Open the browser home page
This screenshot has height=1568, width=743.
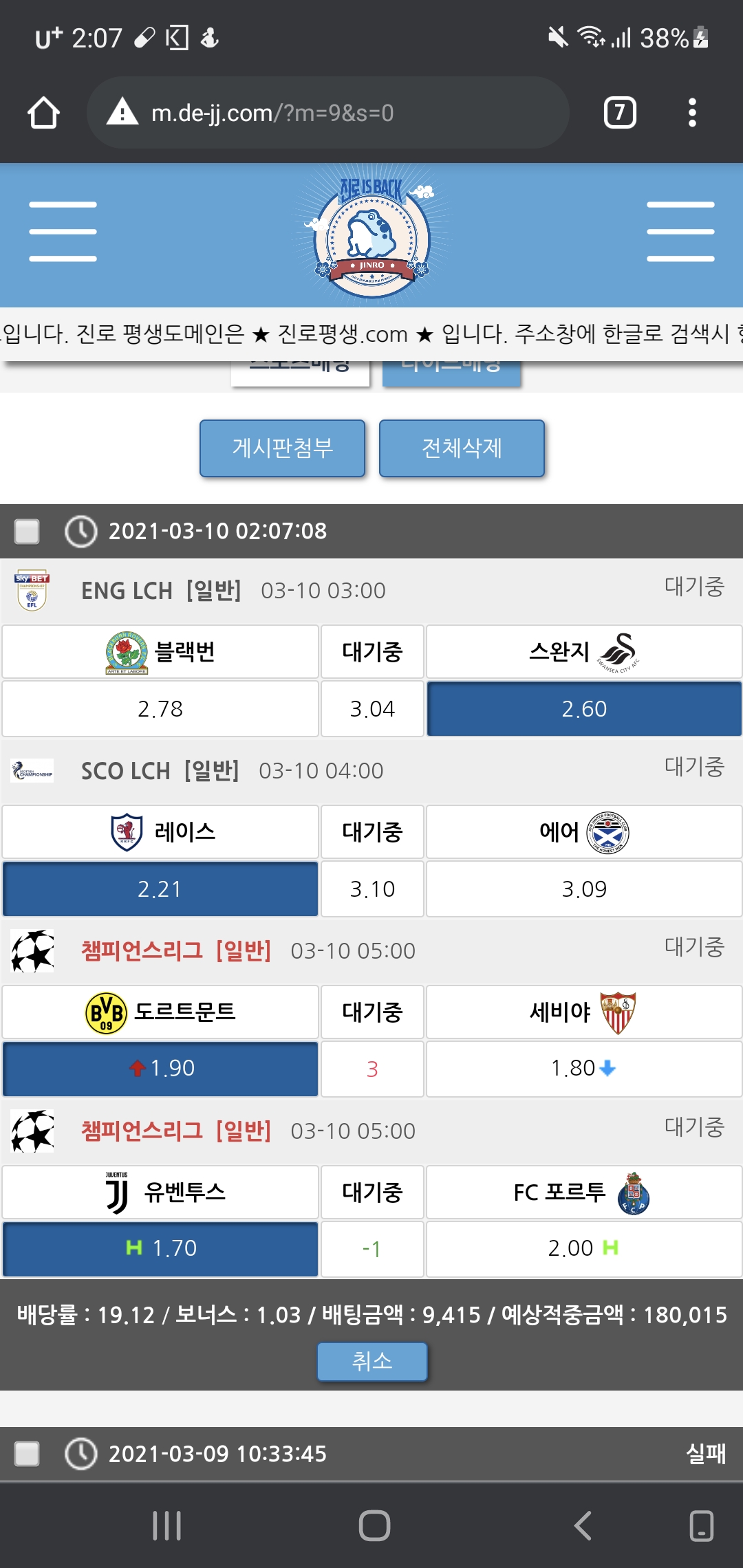pyautogui.click(x=43, y=113)
